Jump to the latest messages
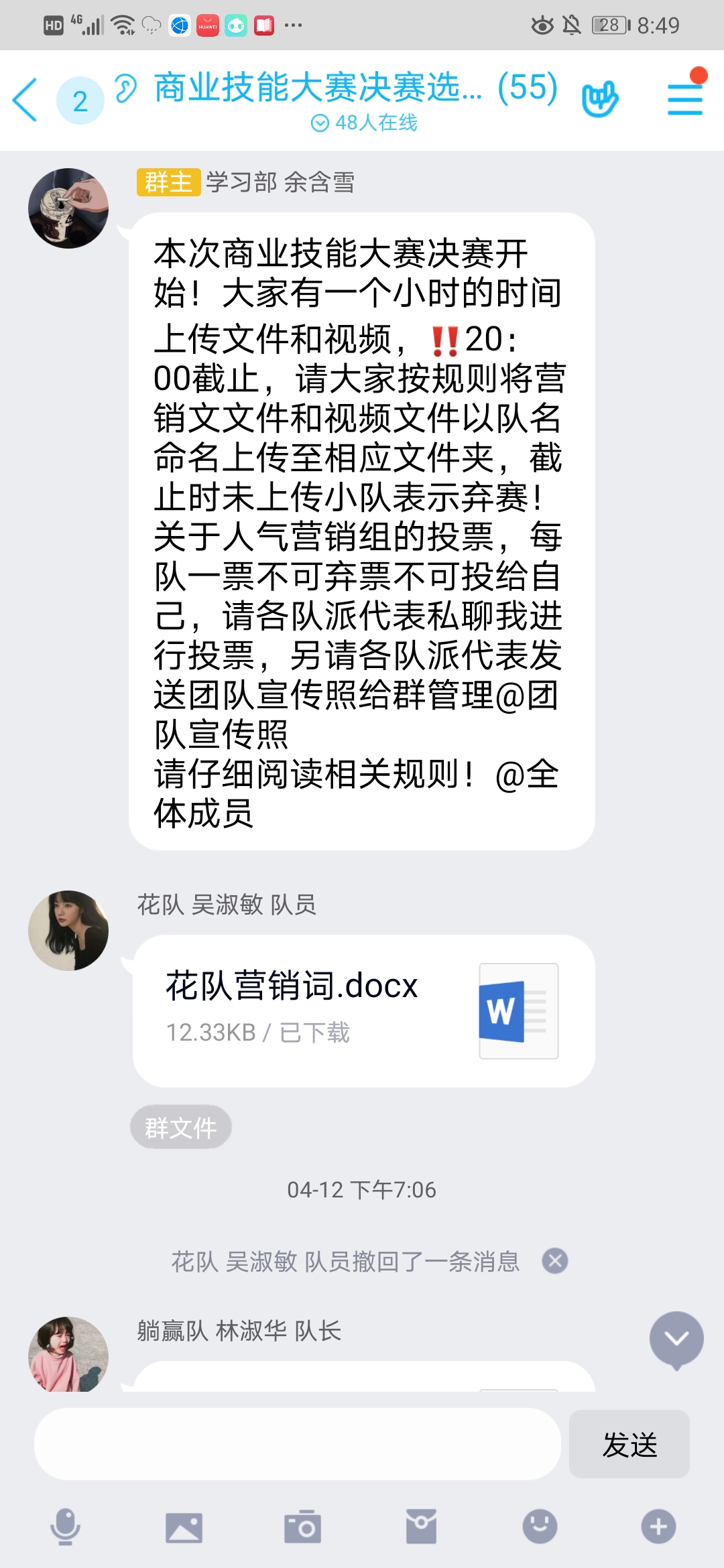 676,1339
